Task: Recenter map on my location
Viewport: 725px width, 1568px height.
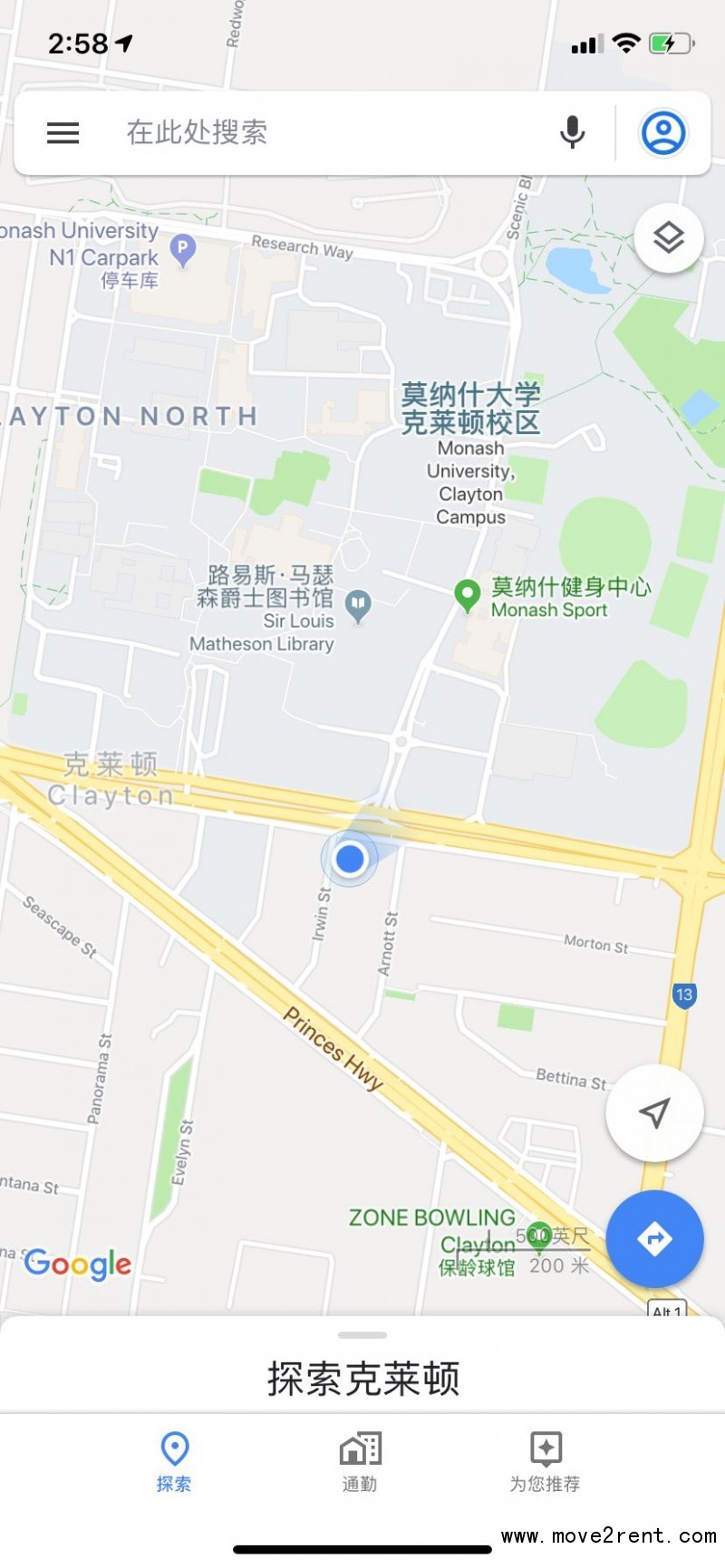Action: 654,1112
